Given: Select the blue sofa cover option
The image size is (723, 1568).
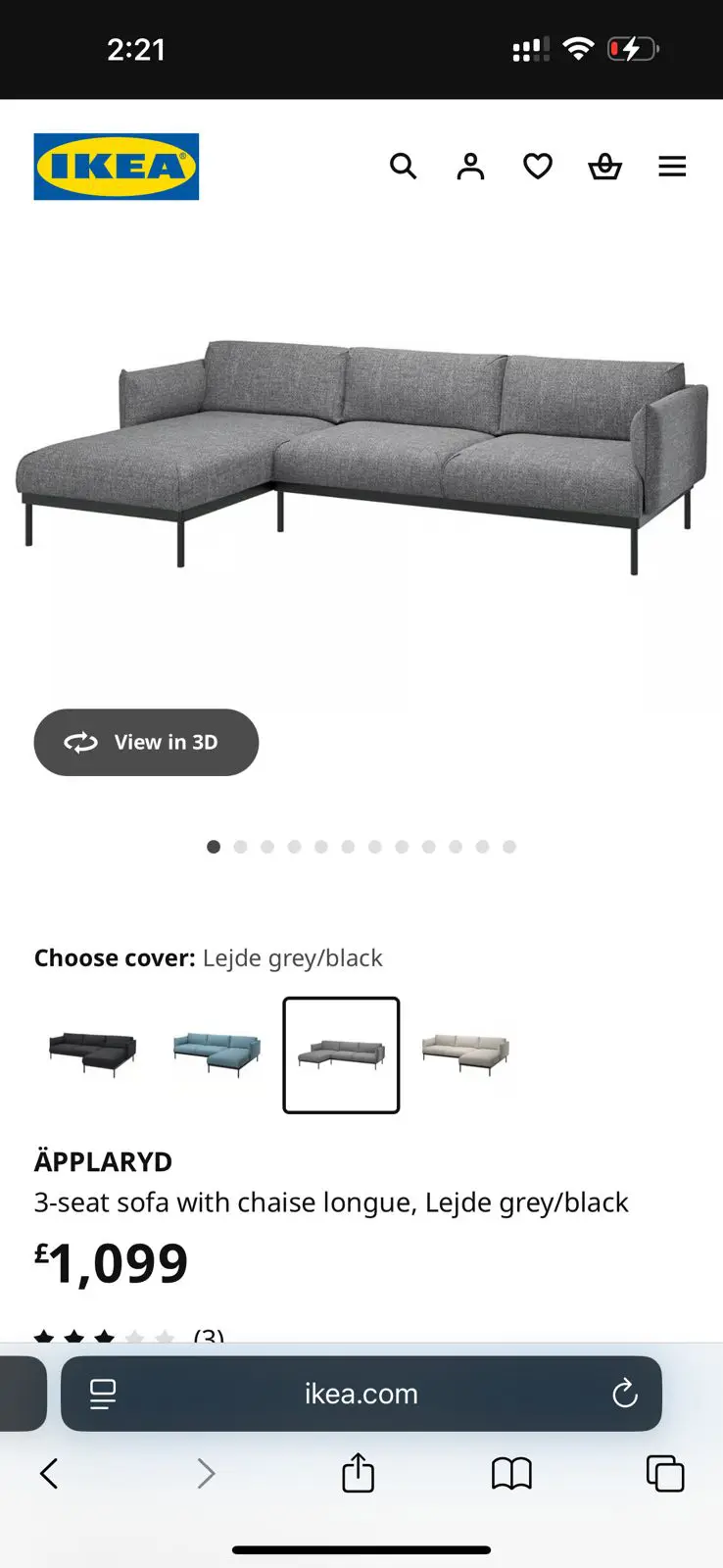Looking at the screenshot, I should [217, 1054].
